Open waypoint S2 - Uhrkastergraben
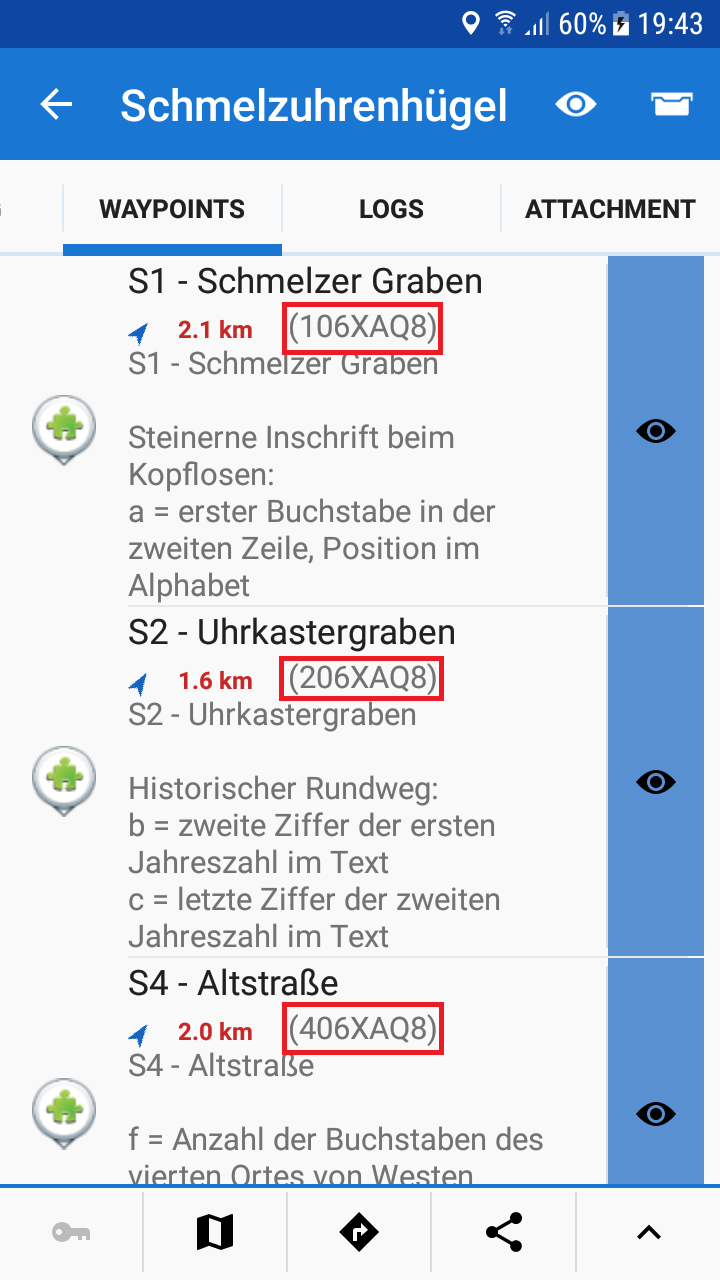This screenshot has width=720, height=1280. point(292,633)
